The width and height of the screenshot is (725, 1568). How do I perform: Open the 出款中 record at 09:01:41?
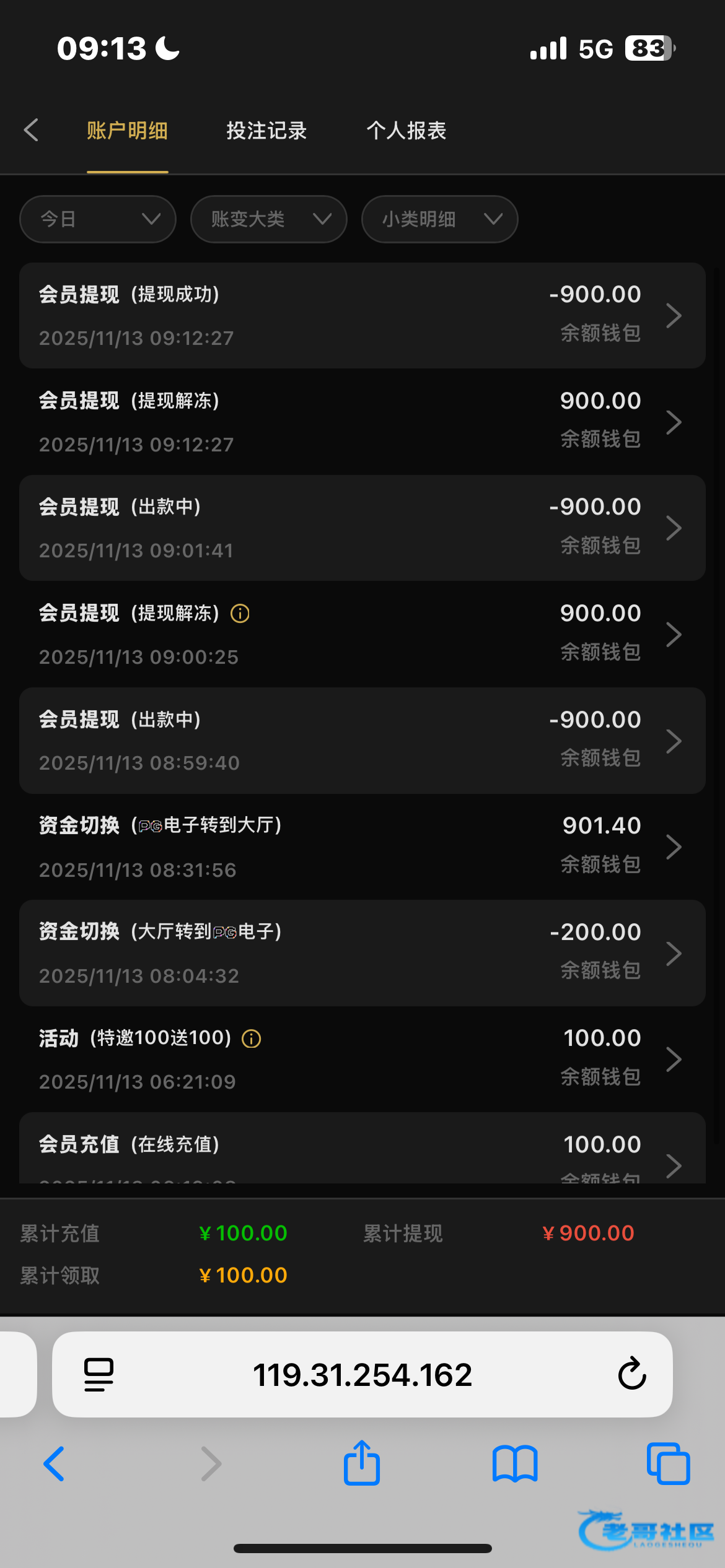pos(362,528)
